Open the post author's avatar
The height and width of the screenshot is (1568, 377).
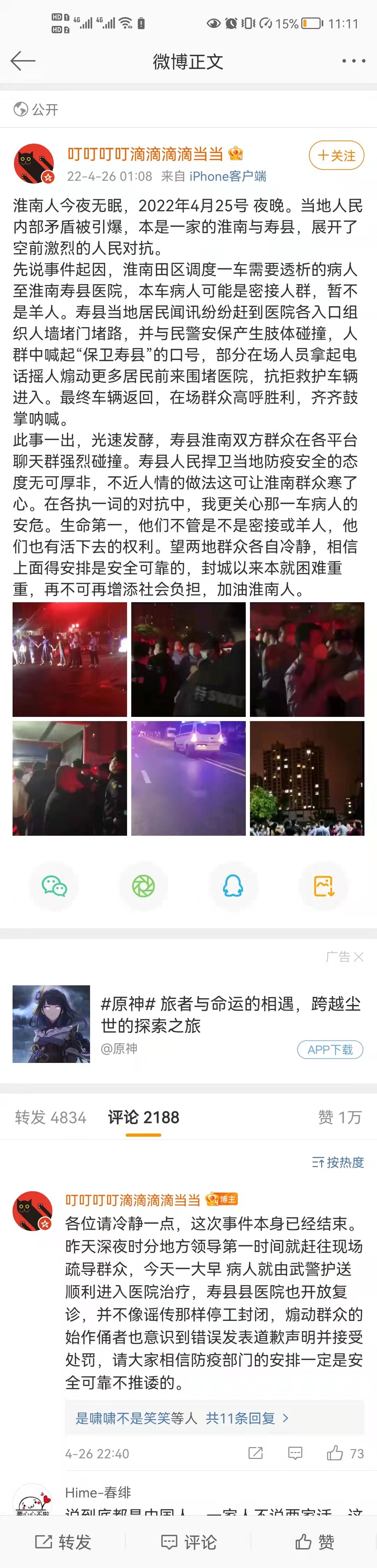pos(34,164)
